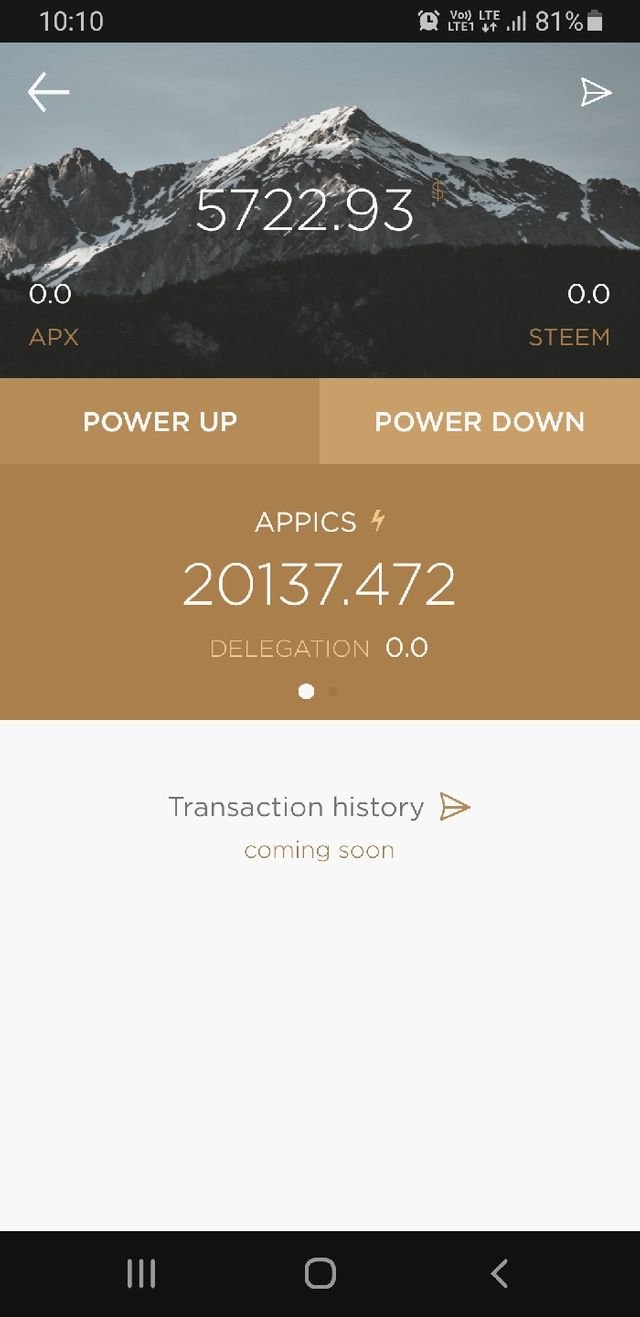The width and height of the screenshot is (640, 1317).
Task: Go back using the top-left arrow
Action: point(48,93)
